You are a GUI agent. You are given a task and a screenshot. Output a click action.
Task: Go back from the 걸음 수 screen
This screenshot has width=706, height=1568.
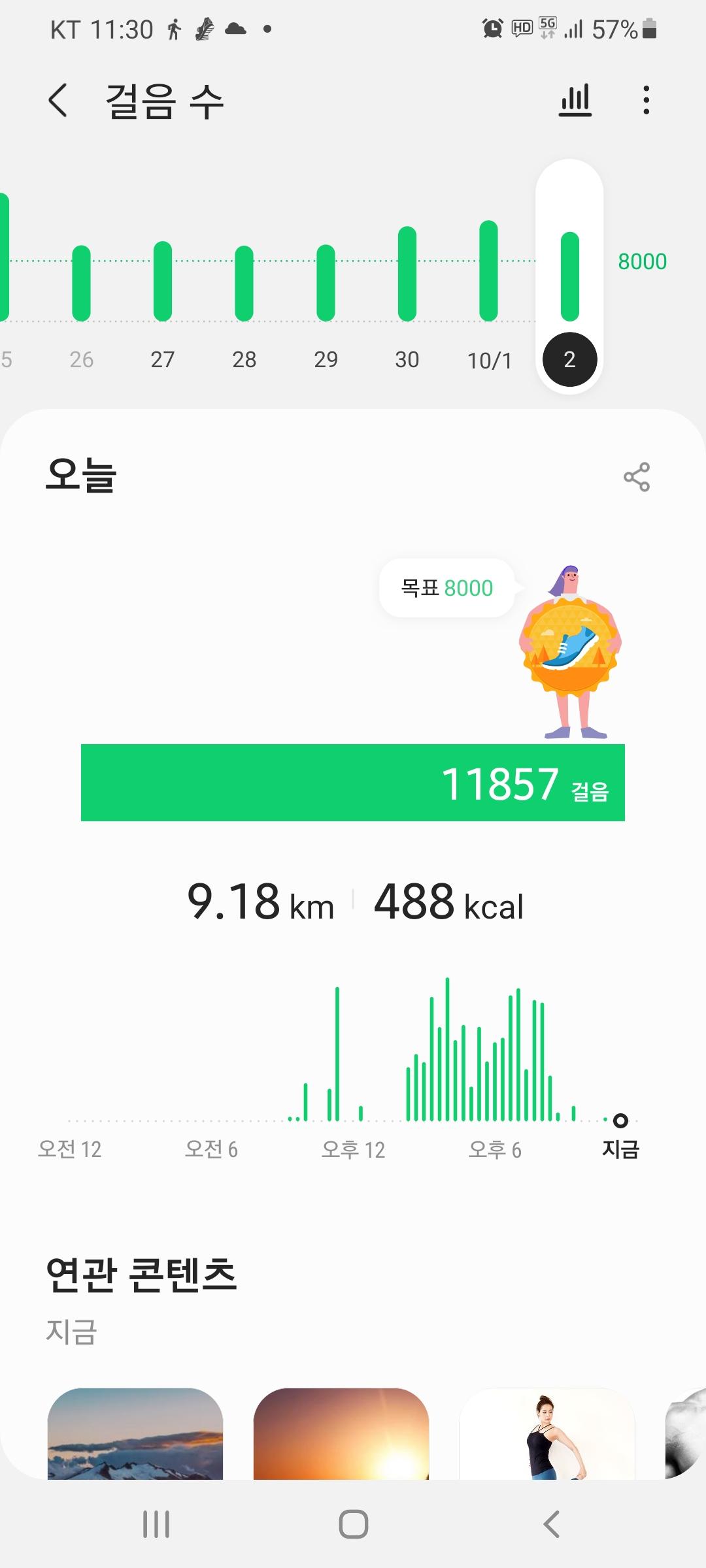58,101
